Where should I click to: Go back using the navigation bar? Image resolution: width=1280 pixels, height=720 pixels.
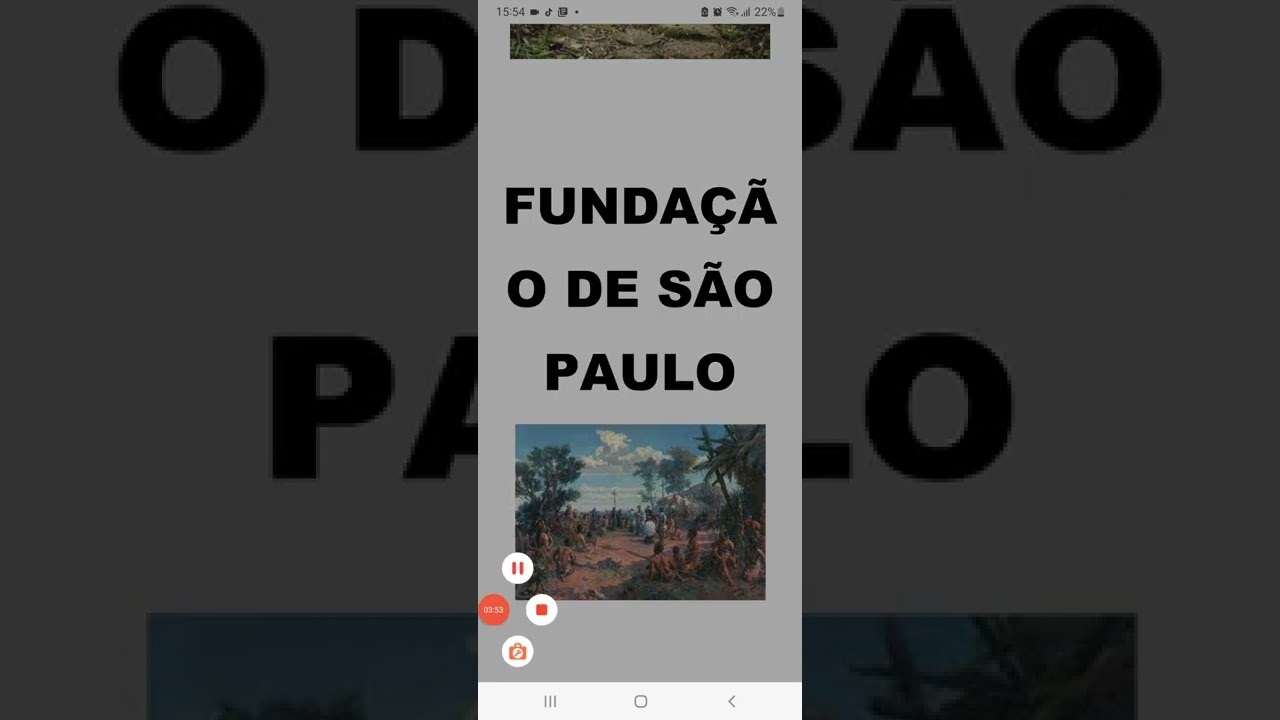coord(731,702)
